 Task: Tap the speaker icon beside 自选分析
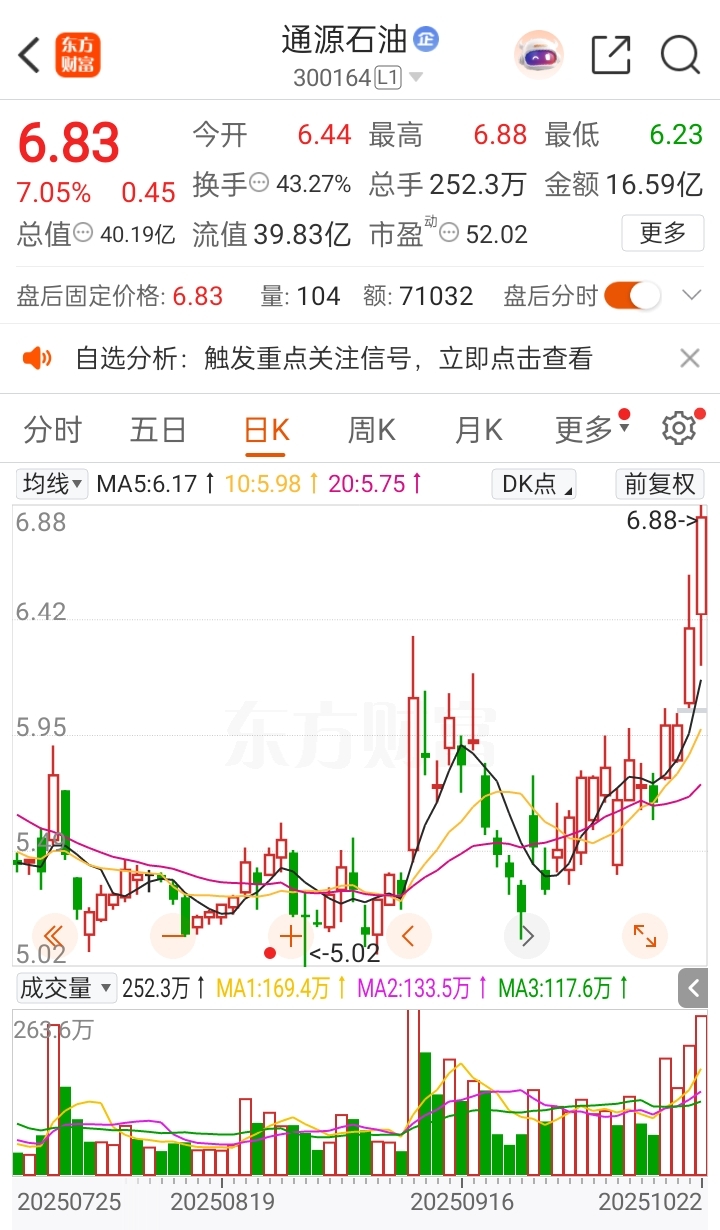37,357
